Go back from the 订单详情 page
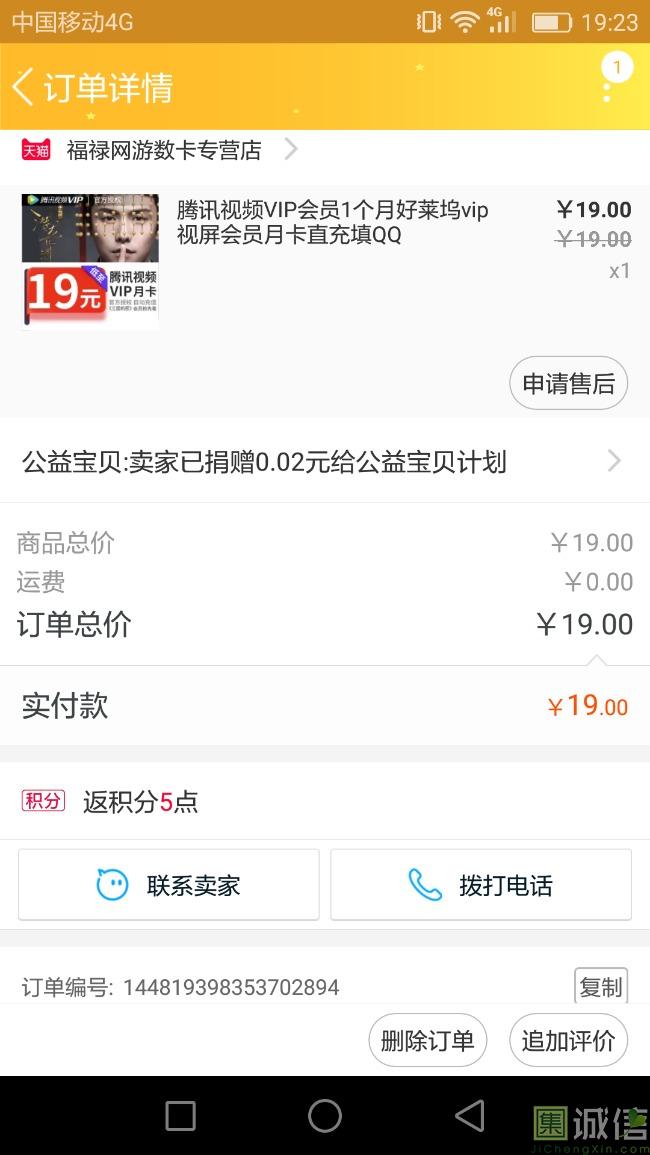 (23, 87)
